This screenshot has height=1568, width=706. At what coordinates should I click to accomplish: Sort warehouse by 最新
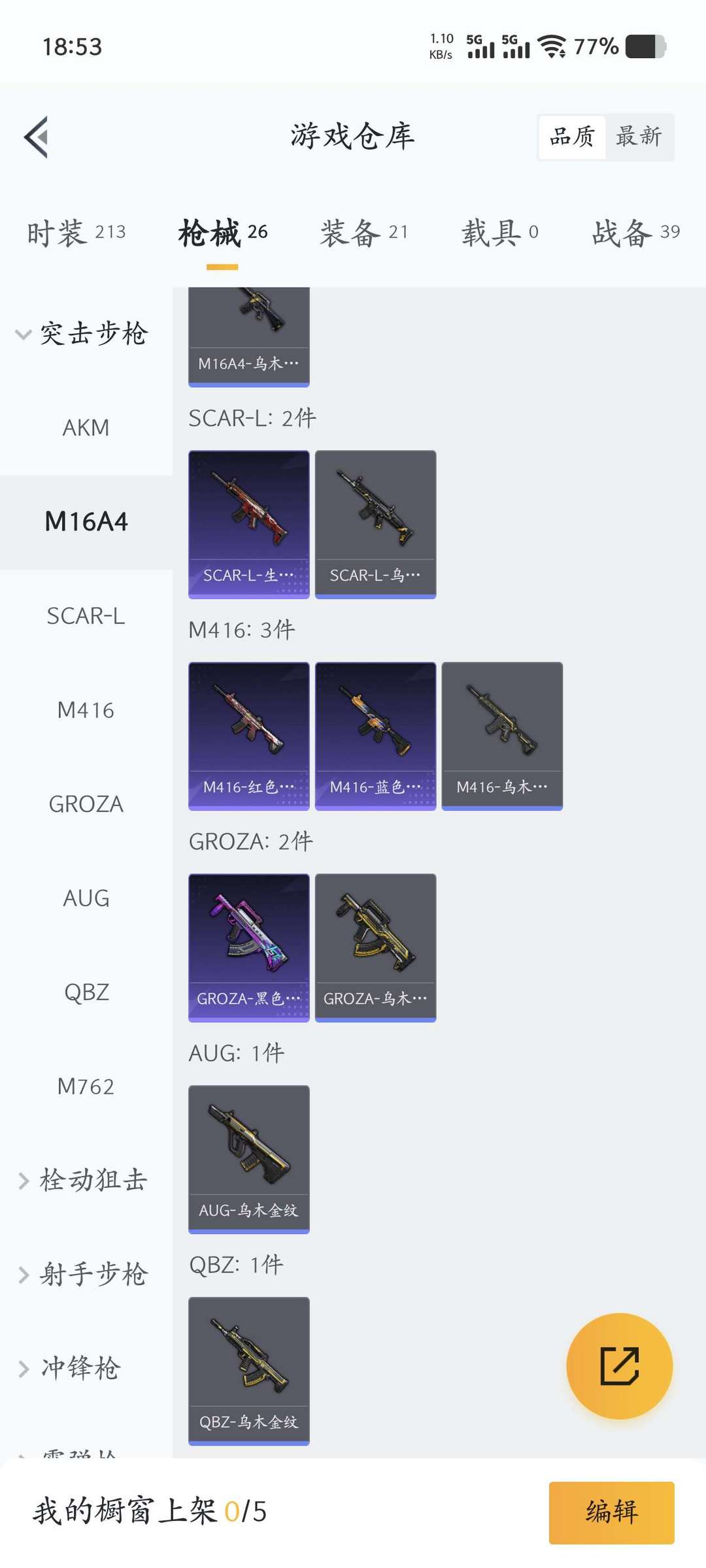[x=639, y=137]
